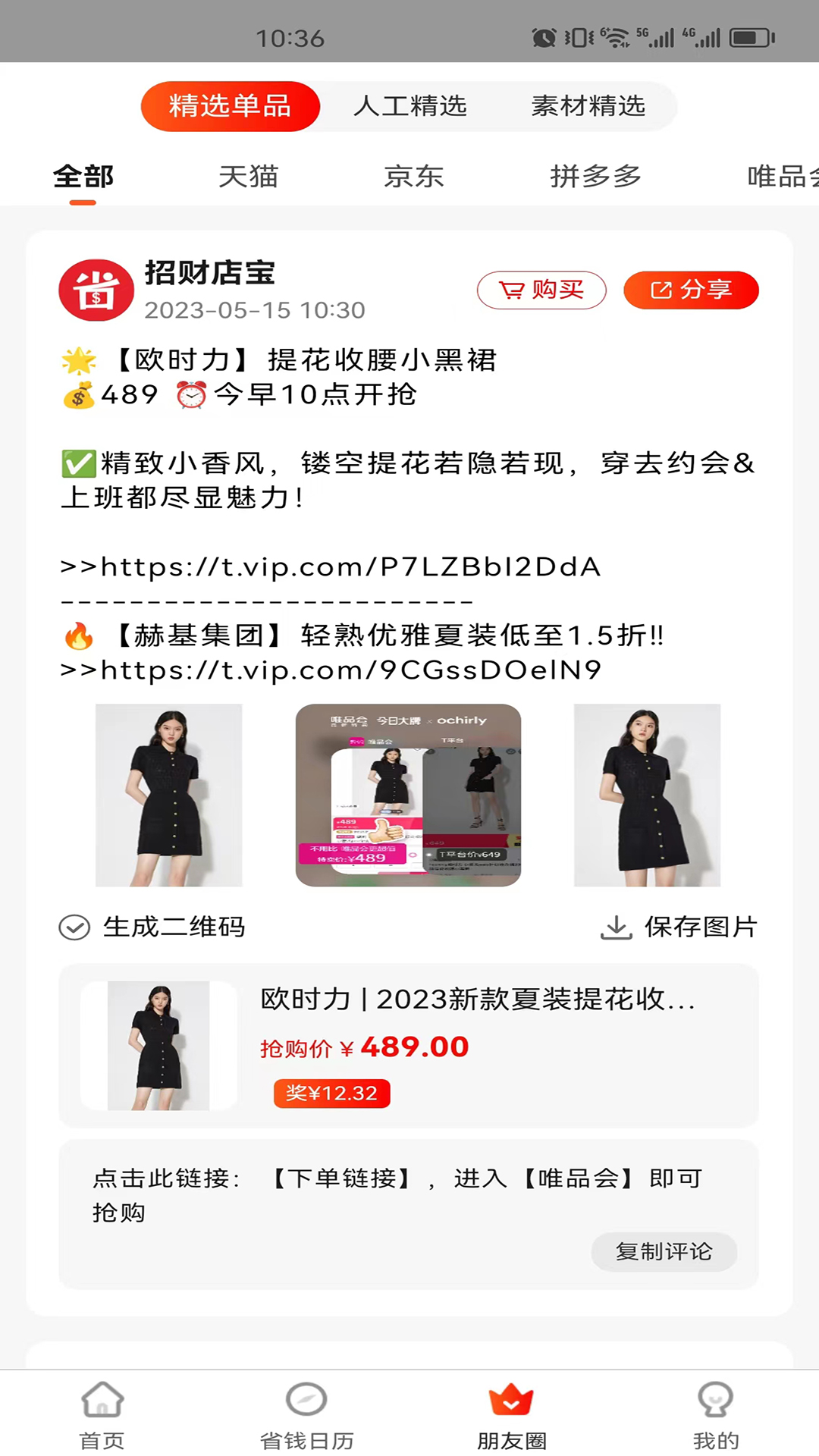View the third dress photo

point(647,795)
